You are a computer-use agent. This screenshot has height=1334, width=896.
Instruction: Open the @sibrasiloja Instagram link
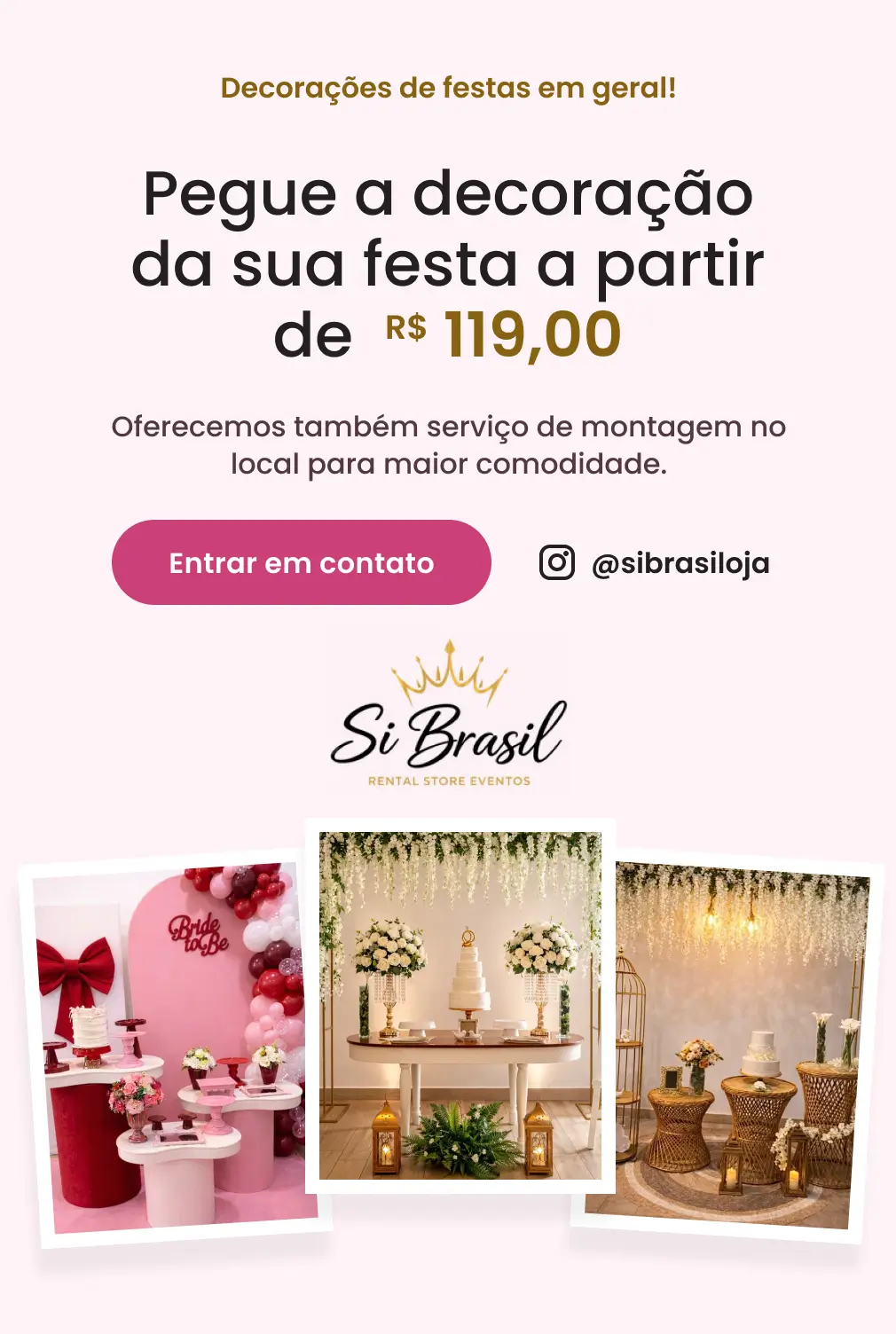pos(656,563)
